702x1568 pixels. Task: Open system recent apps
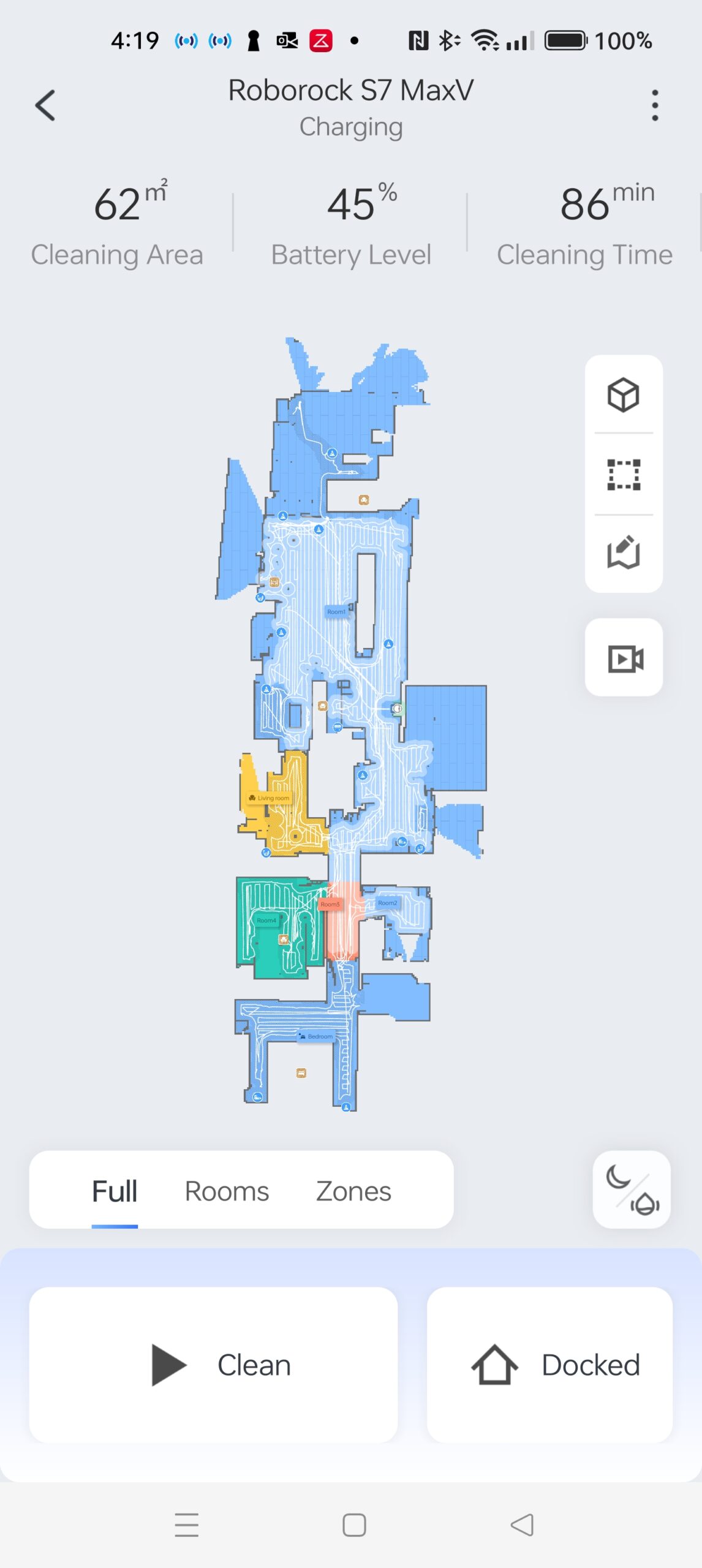(186, 1525)
